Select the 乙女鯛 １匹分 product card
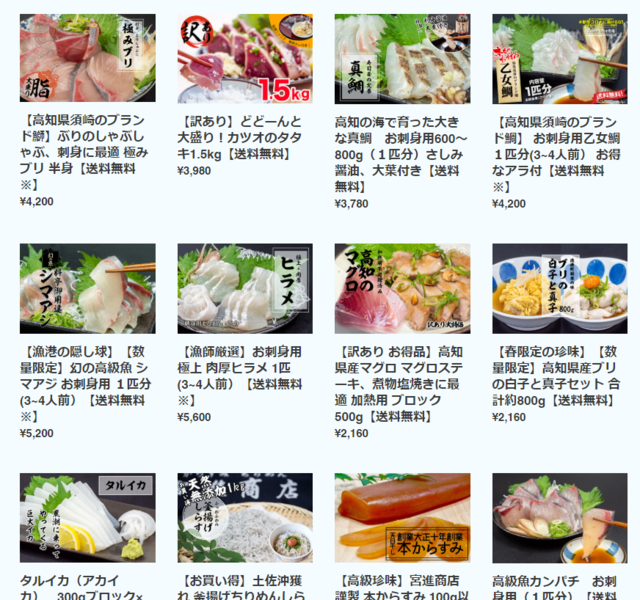Image resolution: width=640 pixels, height=600 pixels. (x=559, y=58)
